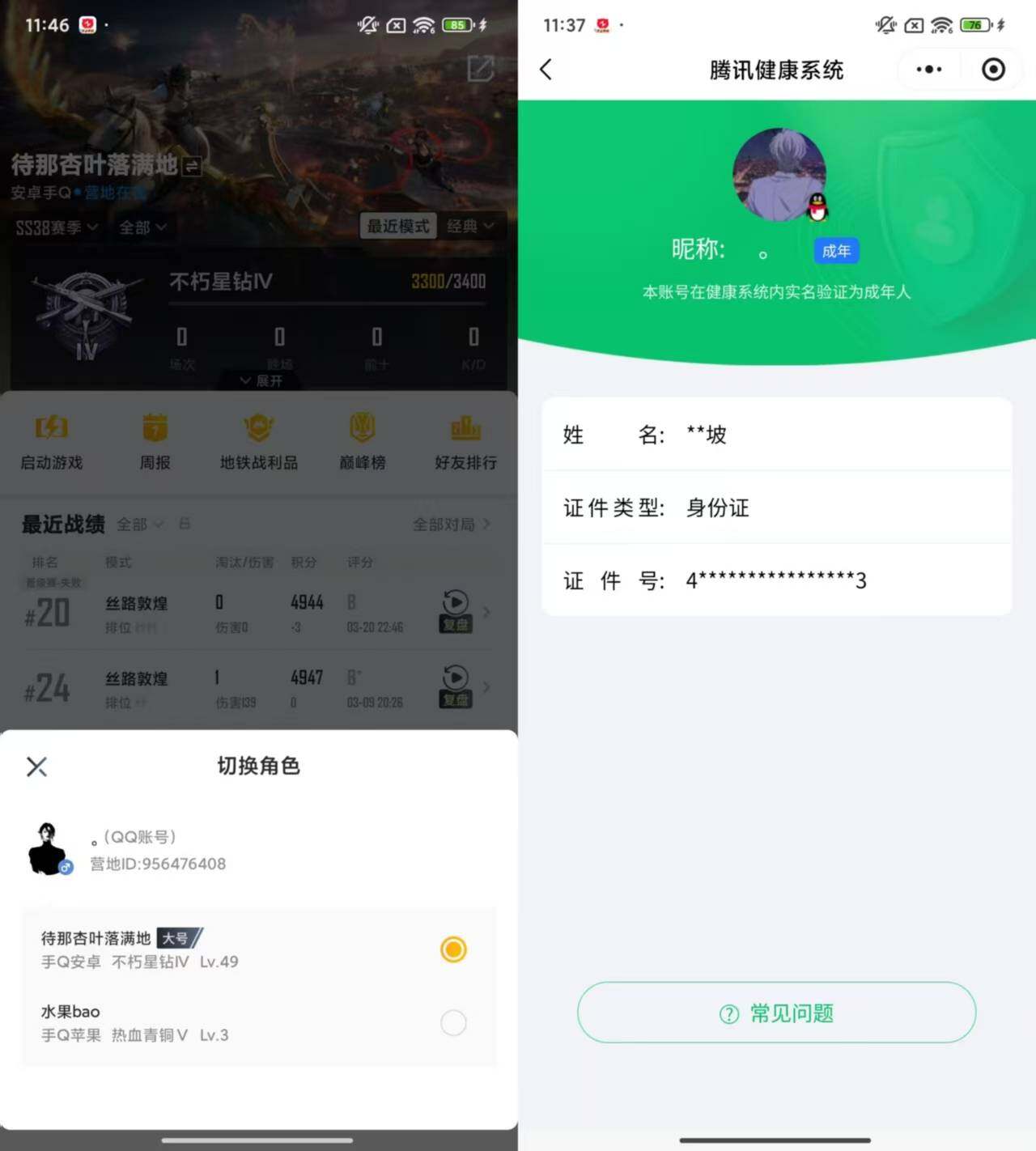
Task: Open 好友排行 friends ranking icon
Action: [465, 441]
